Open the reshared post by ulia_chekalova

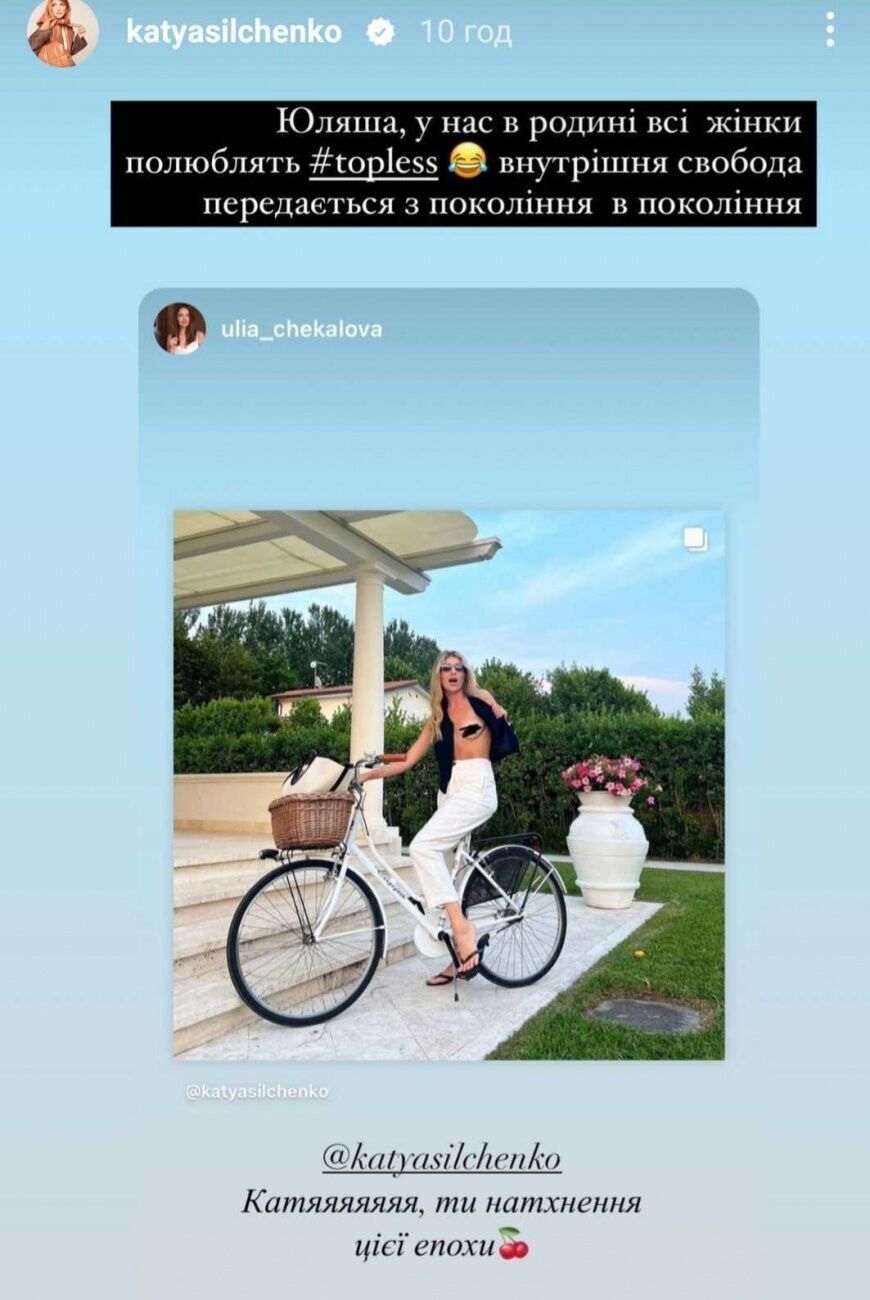[x=448, y=785]
